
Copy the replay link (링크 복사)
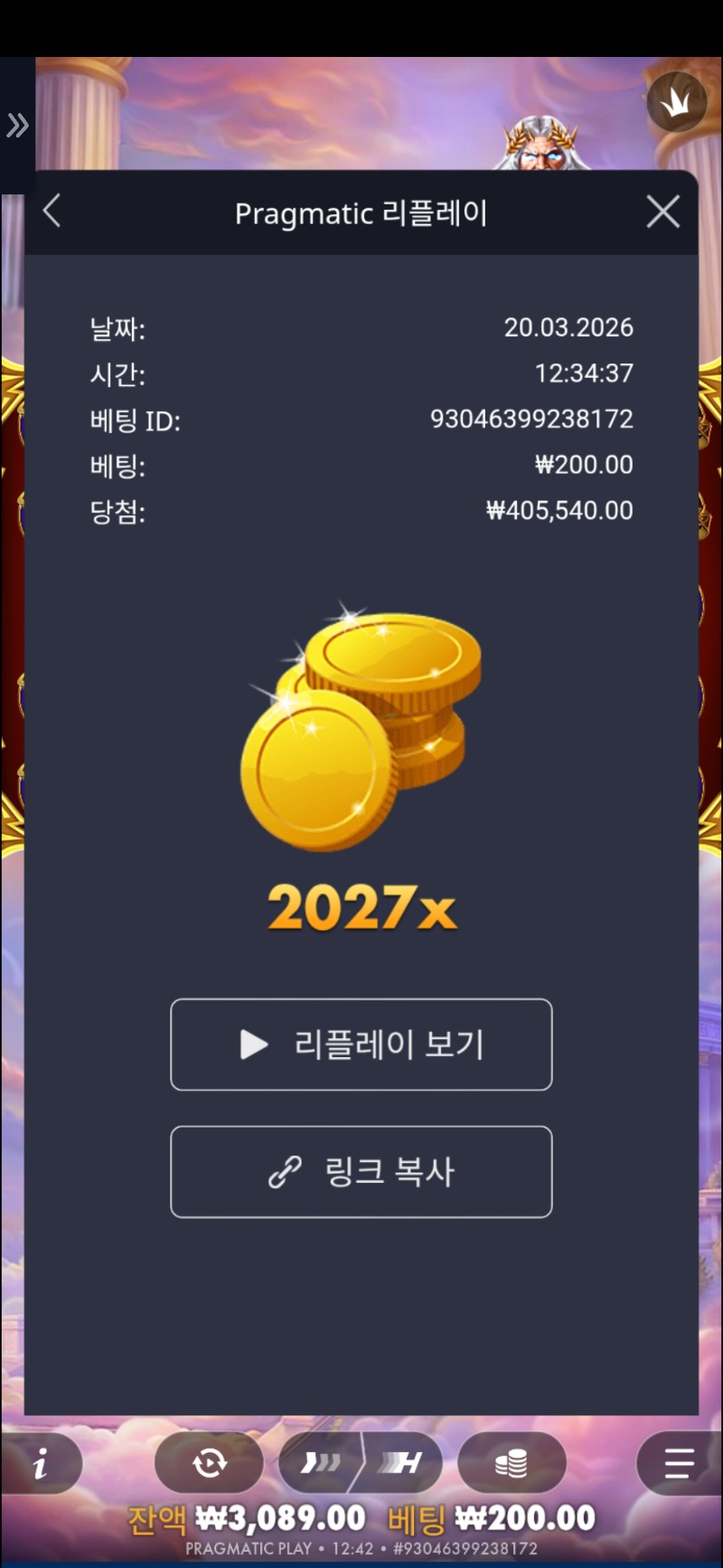(361, 1172)
